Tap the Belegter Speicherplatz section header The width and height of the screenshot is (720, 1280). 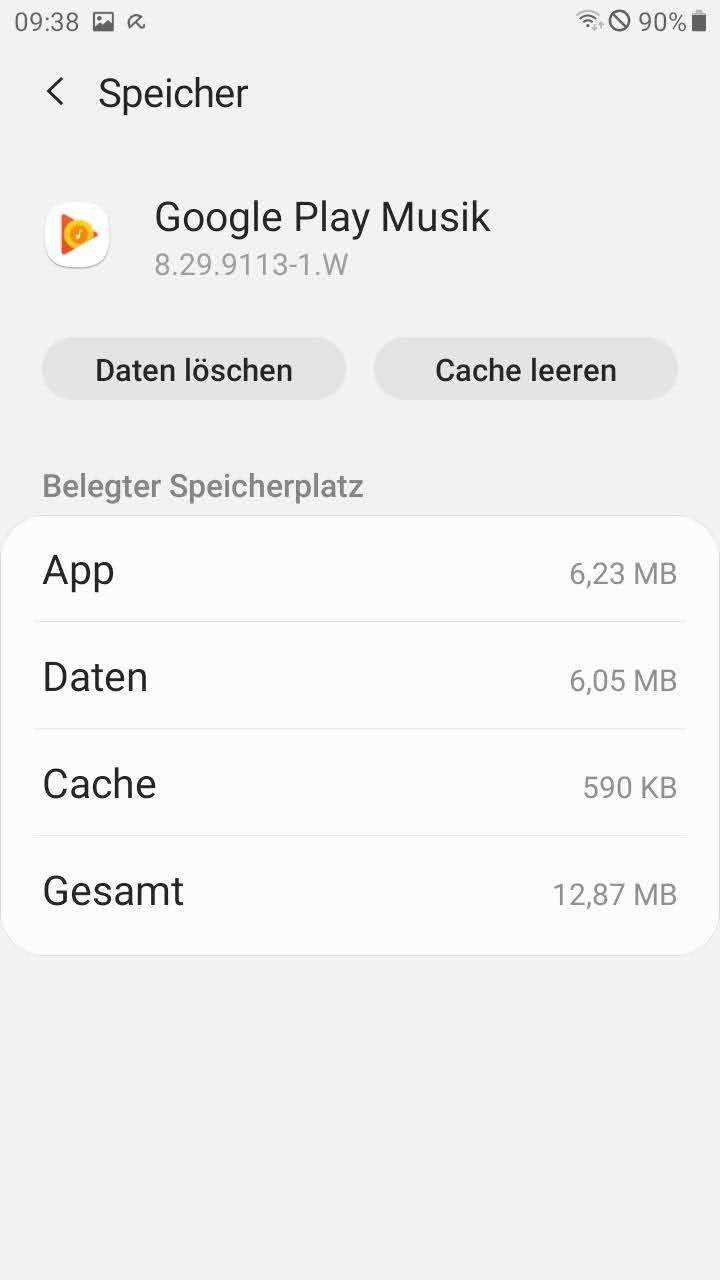[203, 486]
